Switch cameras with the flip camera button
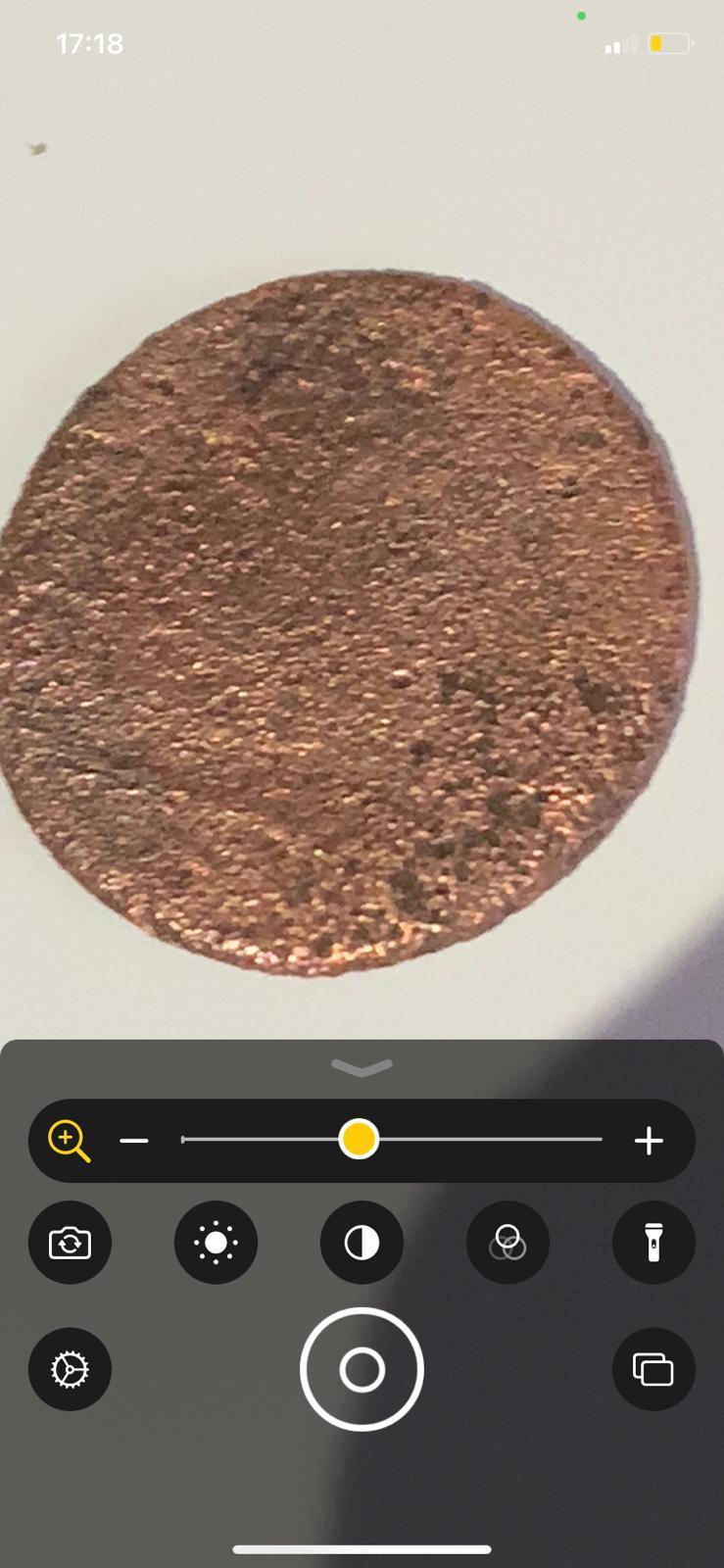724x1568 pixels. coord(70,1243)
